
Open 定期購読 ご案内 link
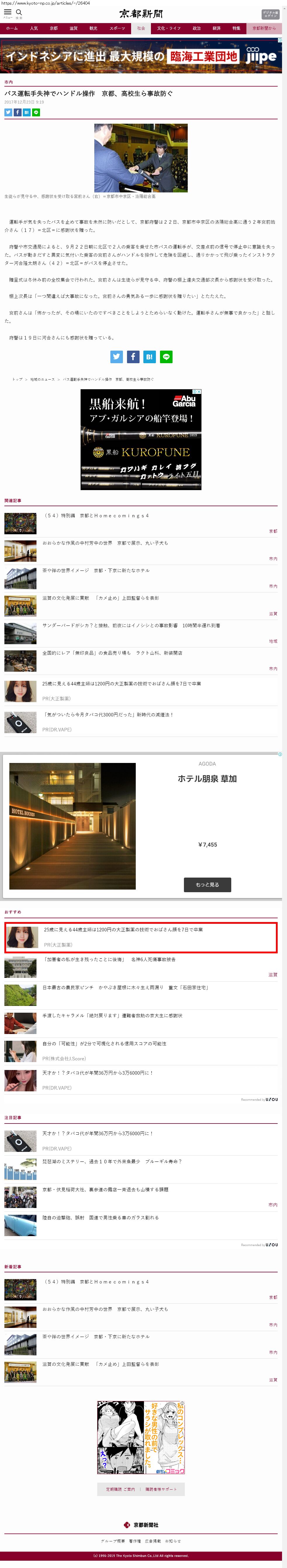(120, 1489)
